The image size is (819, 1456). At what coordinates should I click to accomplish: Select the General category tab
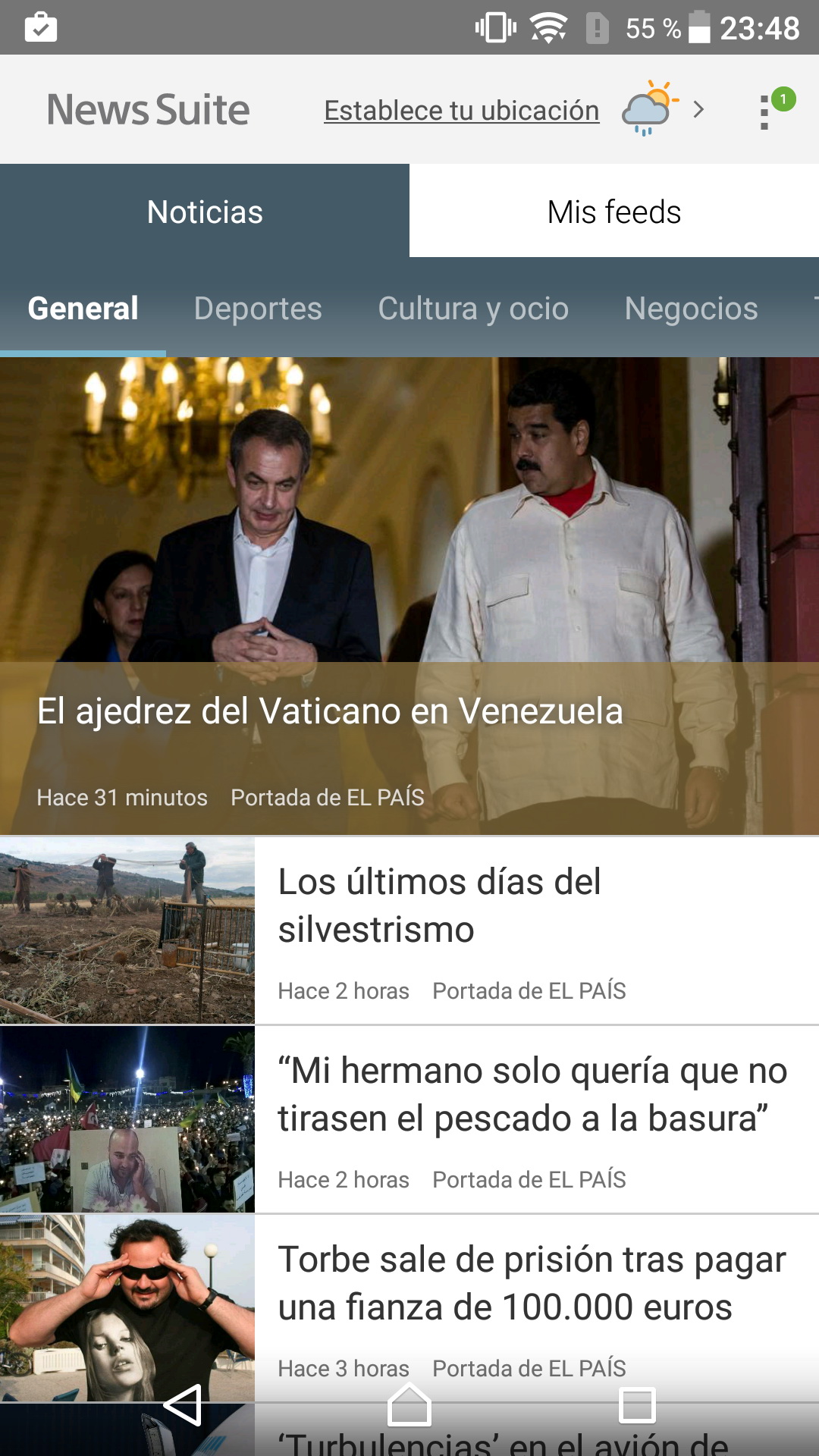(x=83, y=308)
